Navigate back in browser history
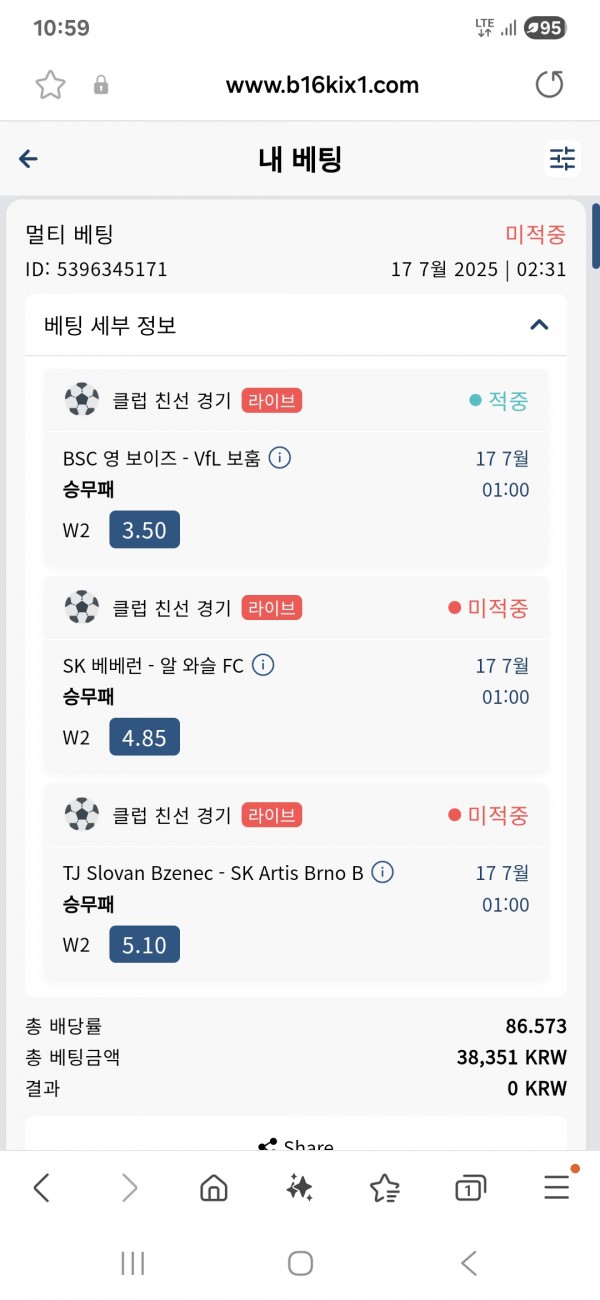The width and height of the screenshot is (600, 1300). (x=41, y=1187)
